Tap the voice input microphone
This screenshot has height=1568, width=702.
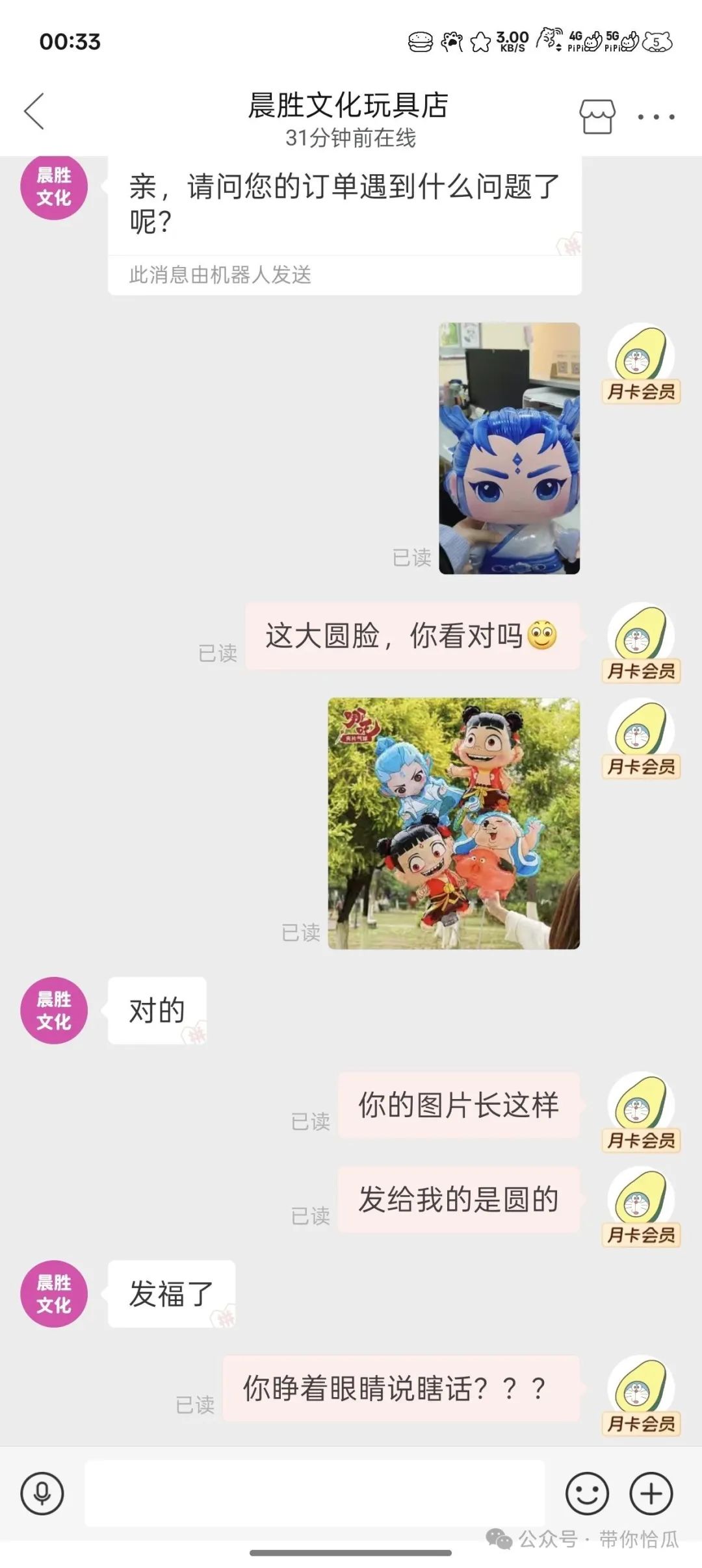click(42, 1493)
